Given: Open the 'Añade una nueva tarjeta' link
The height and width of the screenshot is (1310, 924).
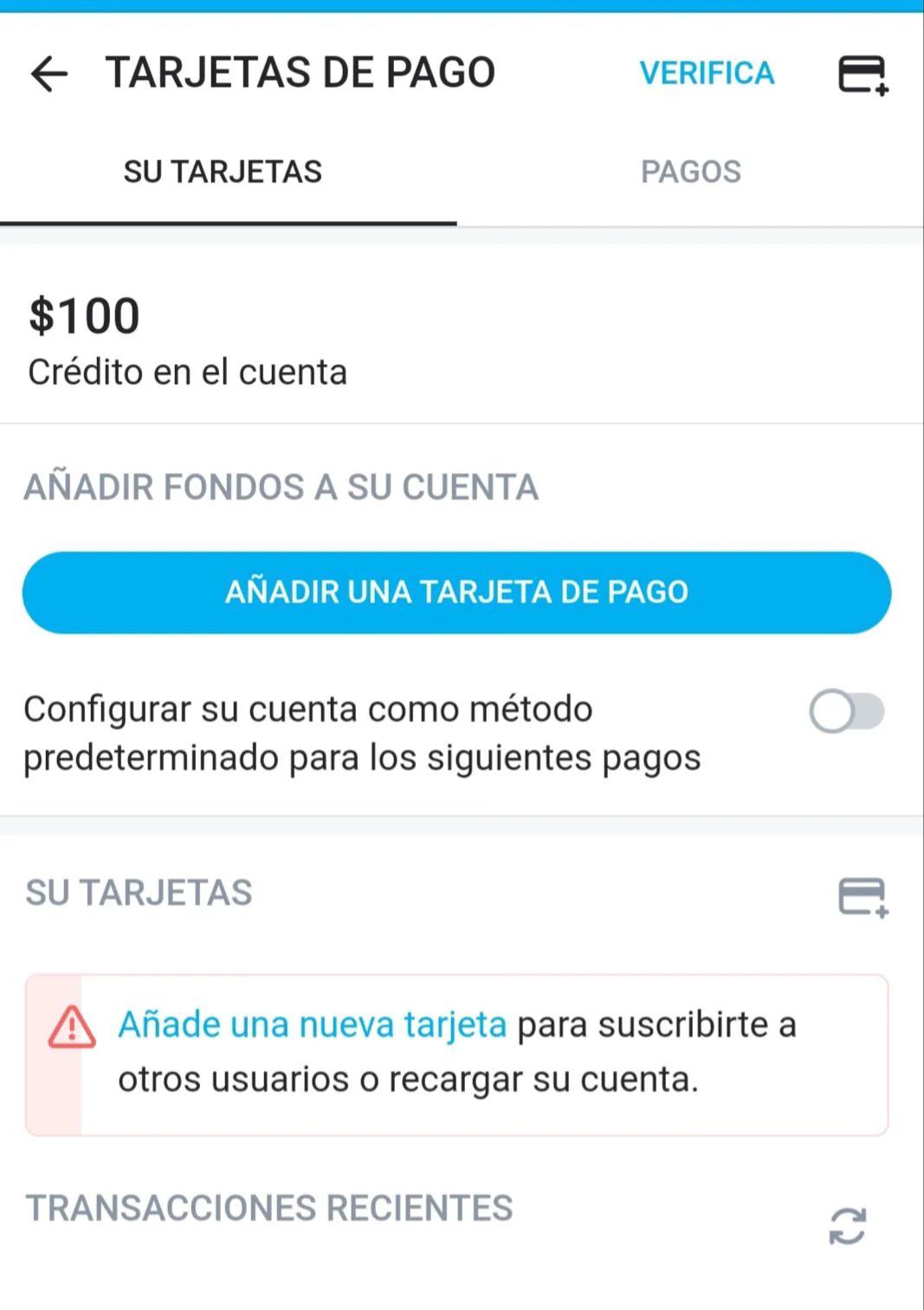Looking at the screenshot, I should pyautogui.click(x=312, y=1024).
